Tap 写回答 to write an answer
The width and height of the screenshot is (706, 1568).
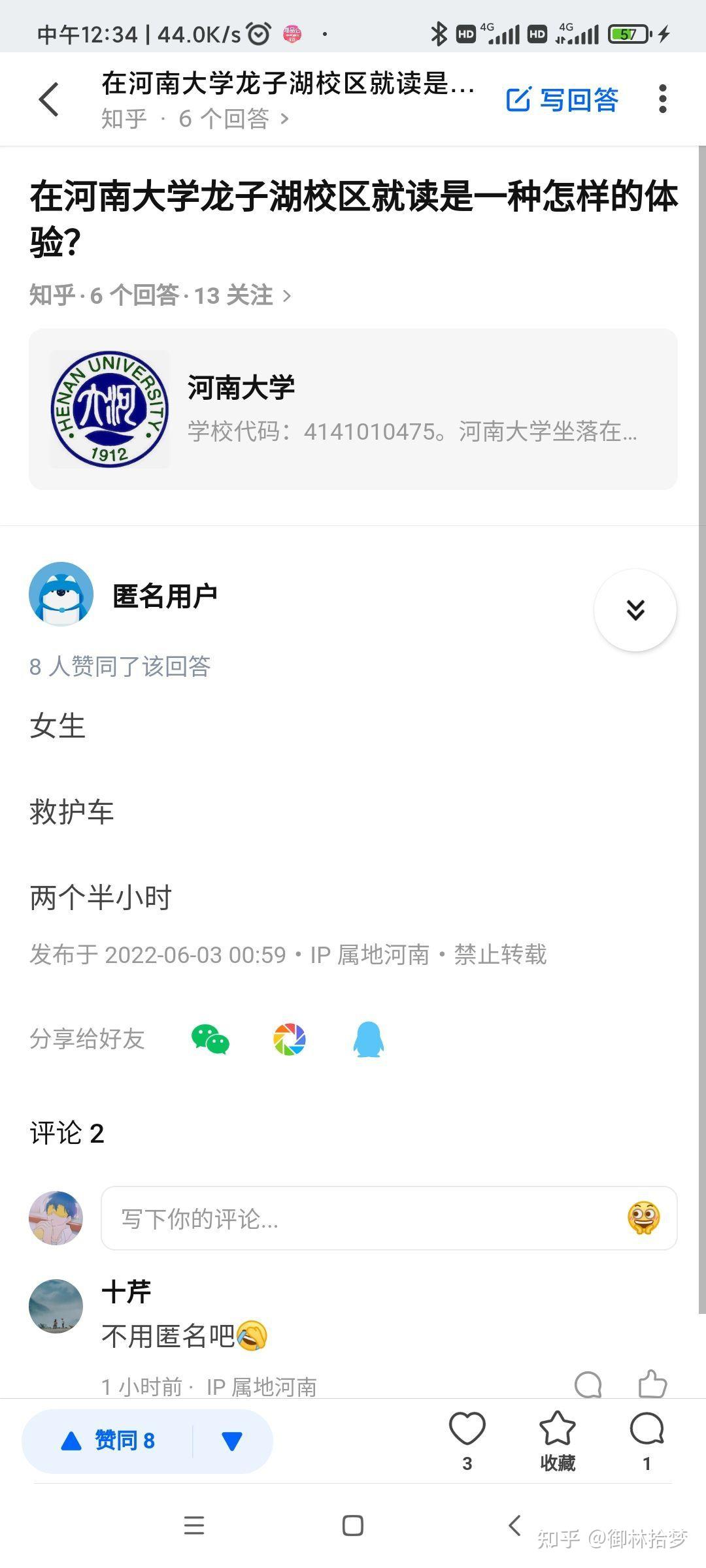tap(563, 99)
